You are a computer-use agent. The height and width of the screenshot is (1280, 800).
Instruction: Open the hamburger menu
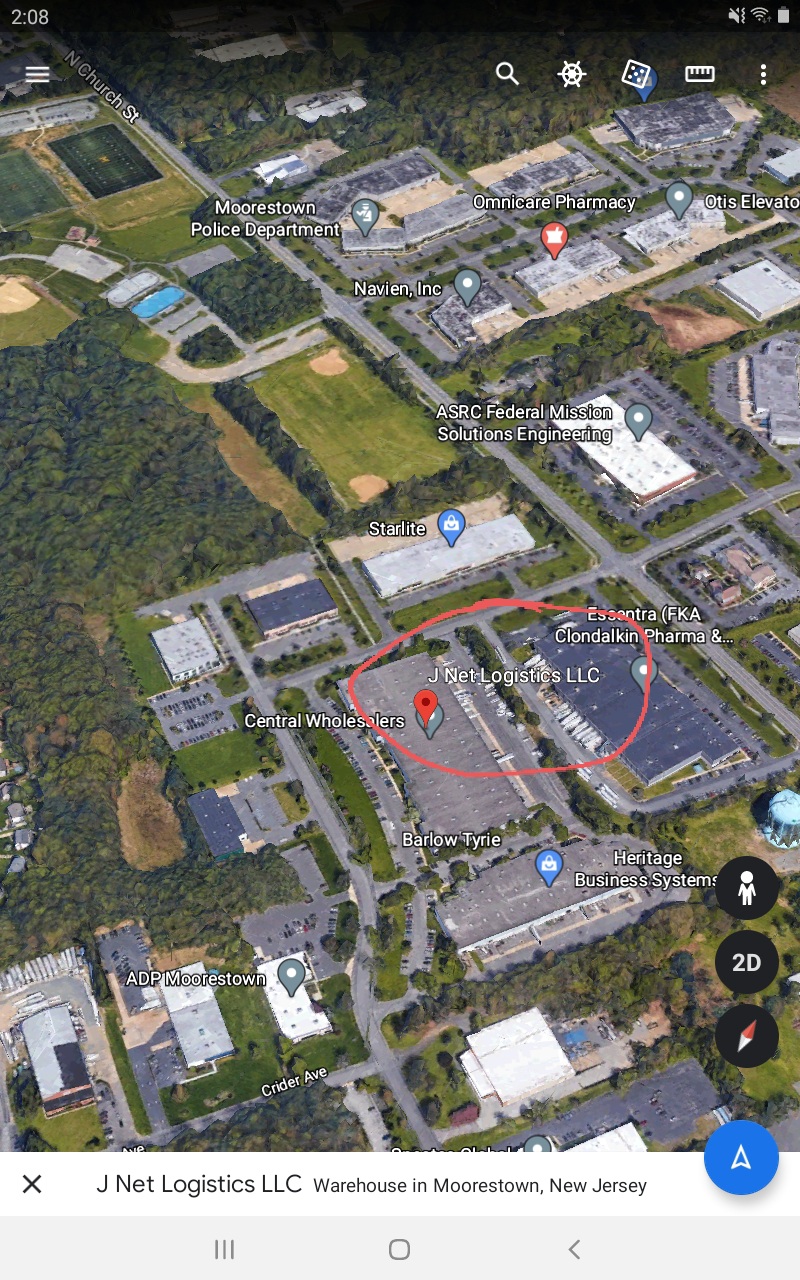[x=37, y=74]
